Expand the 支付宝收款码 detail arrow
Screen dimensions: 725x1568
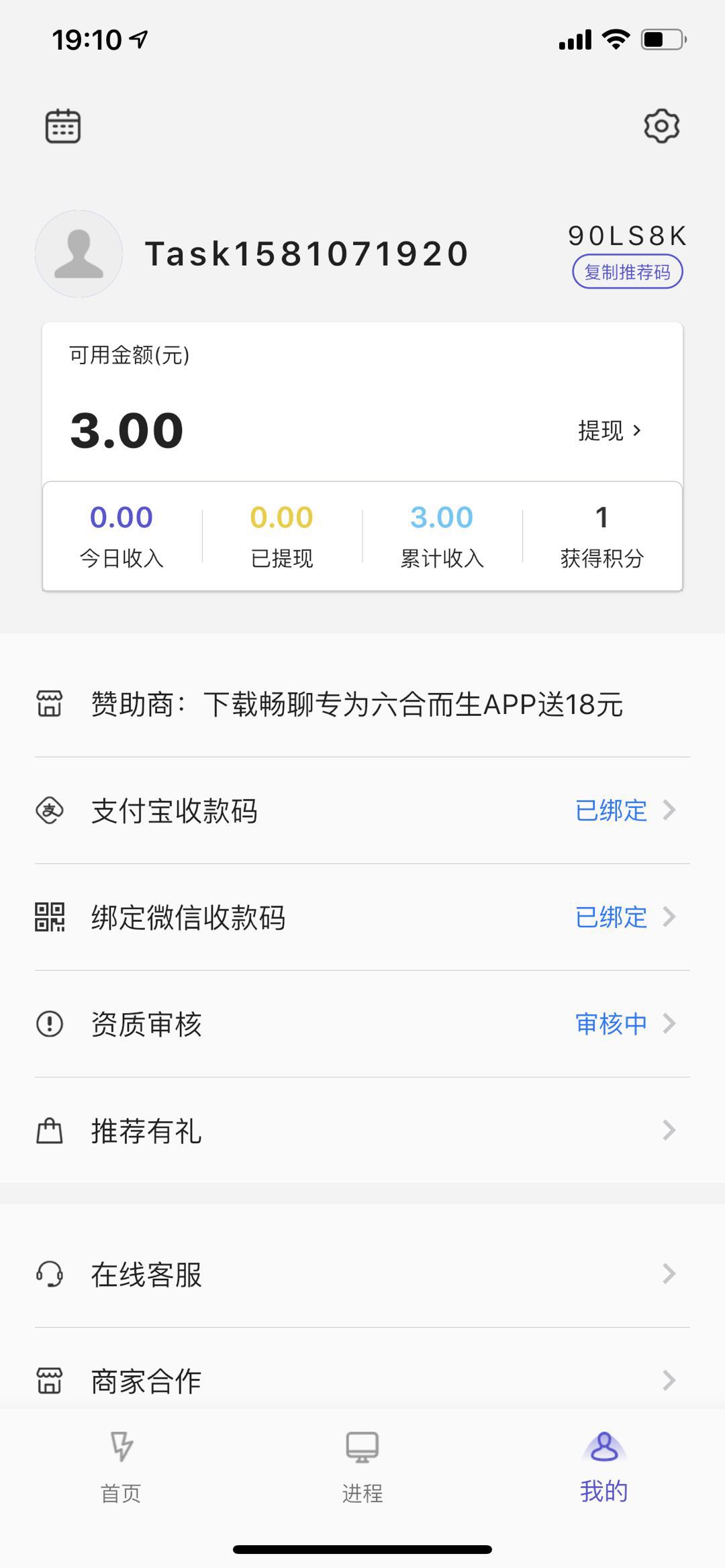coord(669,811)
